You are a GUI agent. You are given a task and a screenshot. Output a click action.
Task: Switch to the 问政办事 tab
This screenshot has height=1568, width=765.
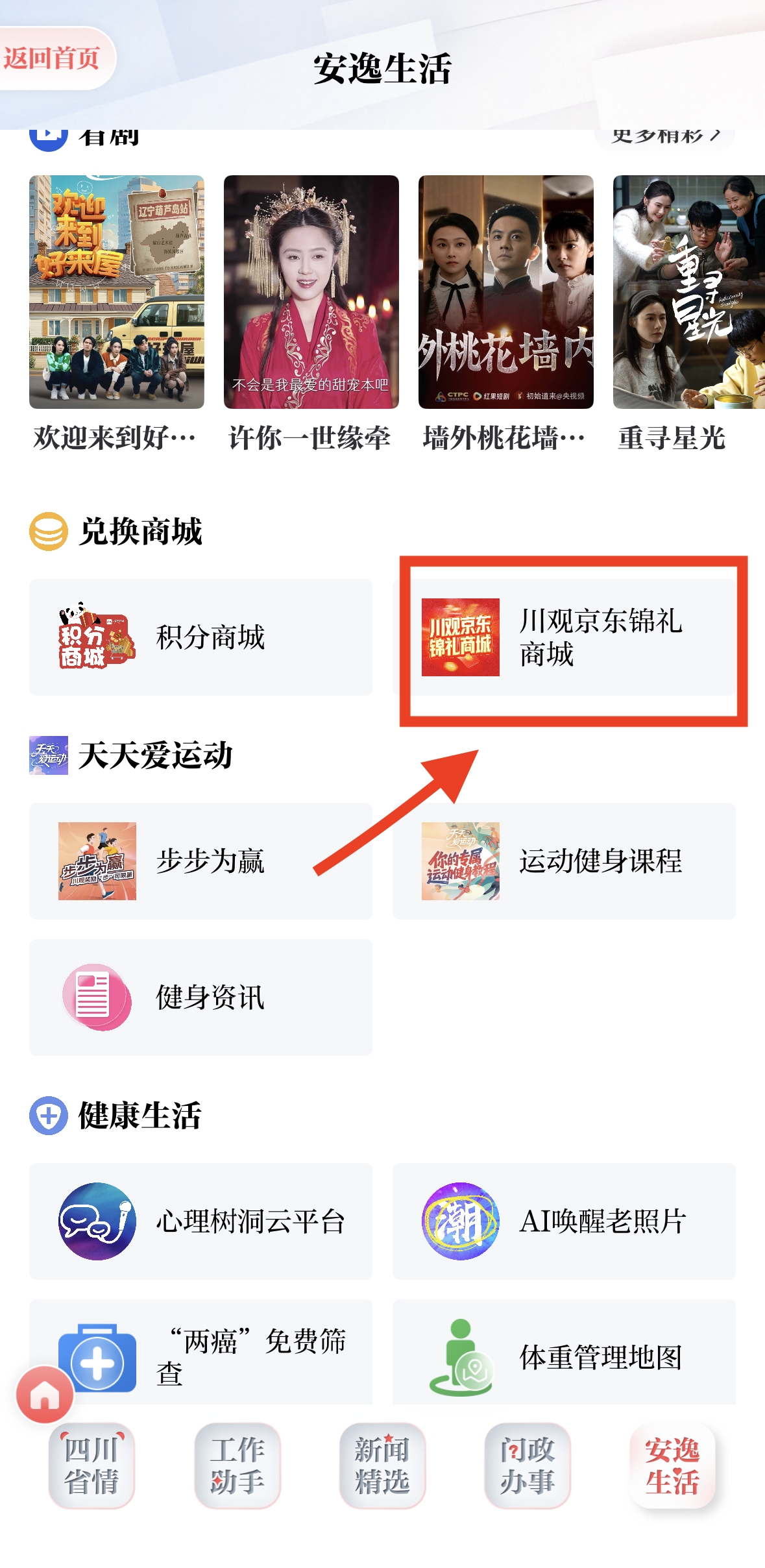coord(527,1465)
